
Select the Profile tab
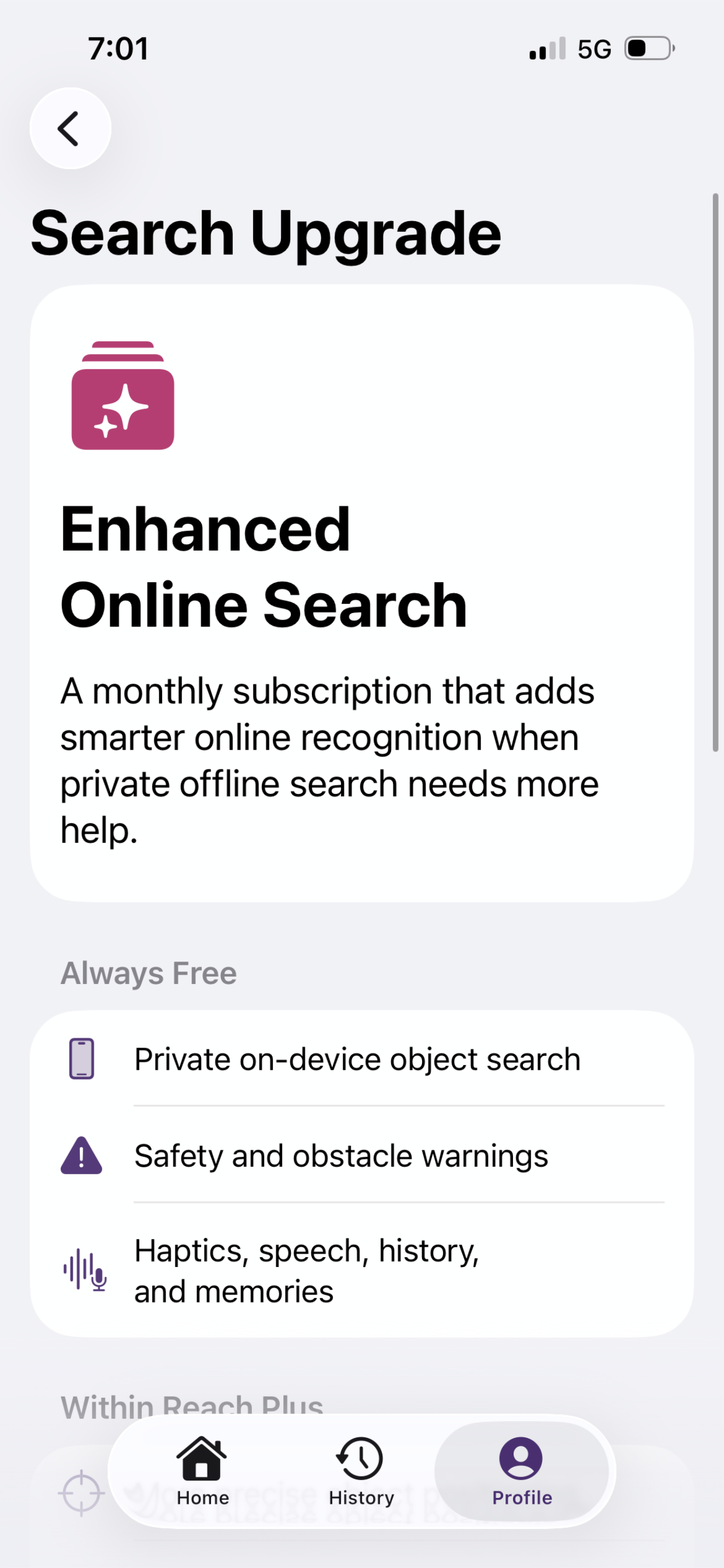(x=521, y=1471)
